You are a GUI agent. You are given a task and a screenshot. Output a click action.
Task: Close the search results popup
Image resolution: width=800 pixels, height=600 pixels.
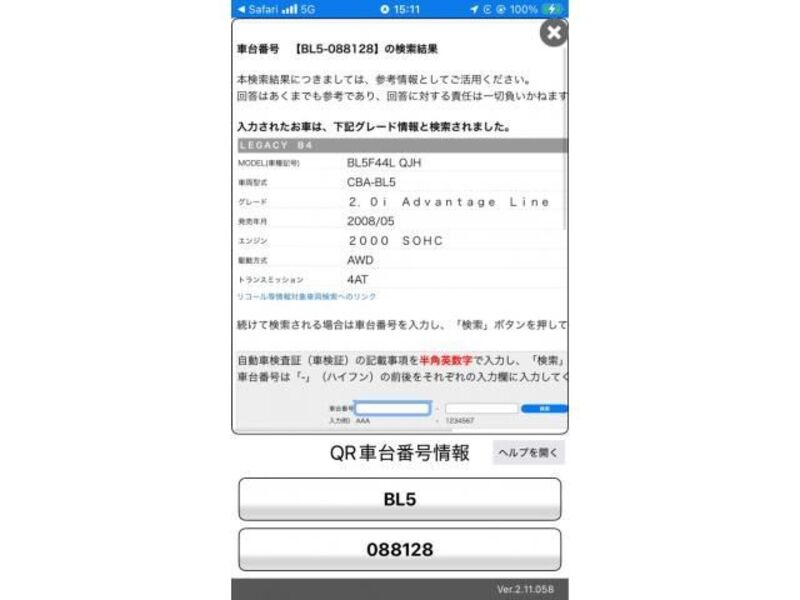553,33
